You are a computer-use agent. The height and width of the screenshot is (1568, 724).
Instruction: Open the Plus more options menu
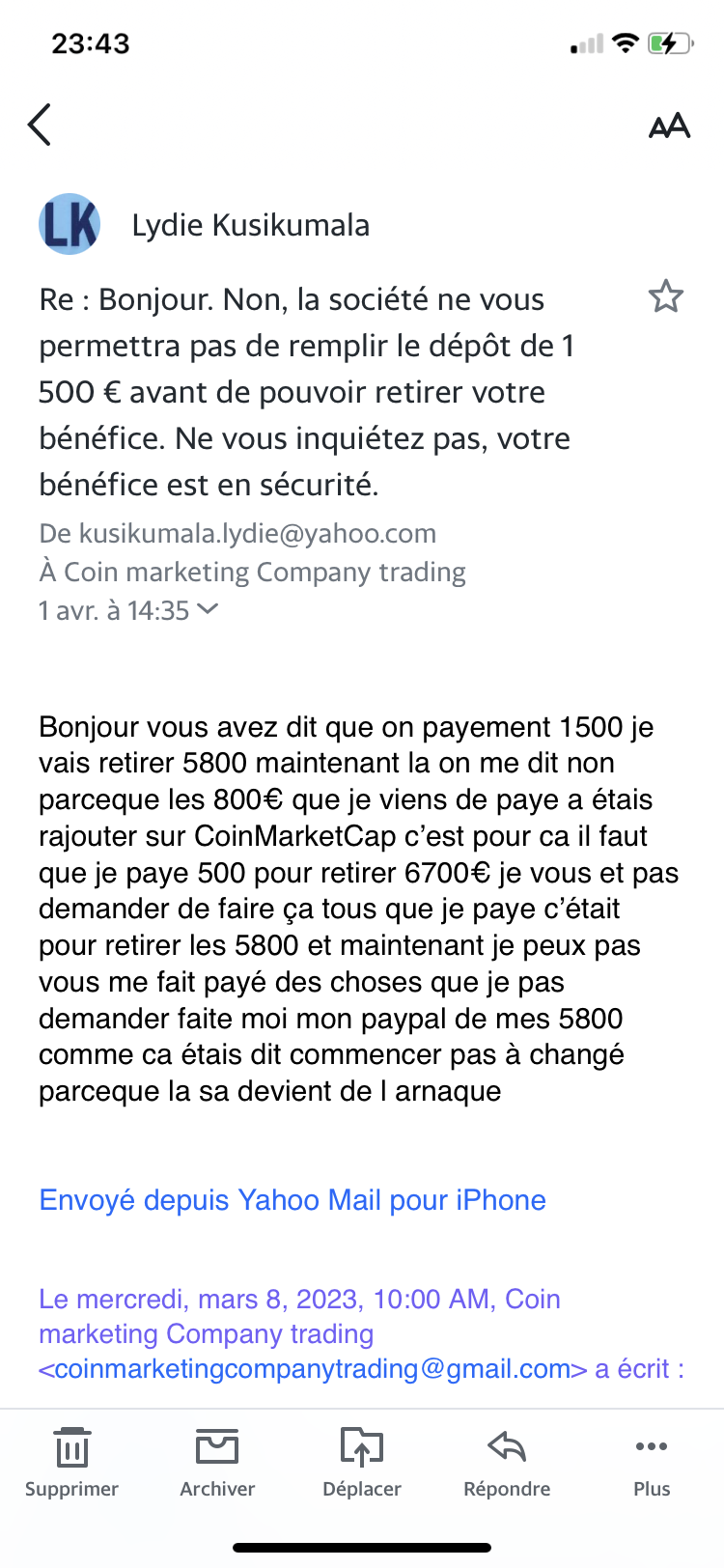(652, 1461)
